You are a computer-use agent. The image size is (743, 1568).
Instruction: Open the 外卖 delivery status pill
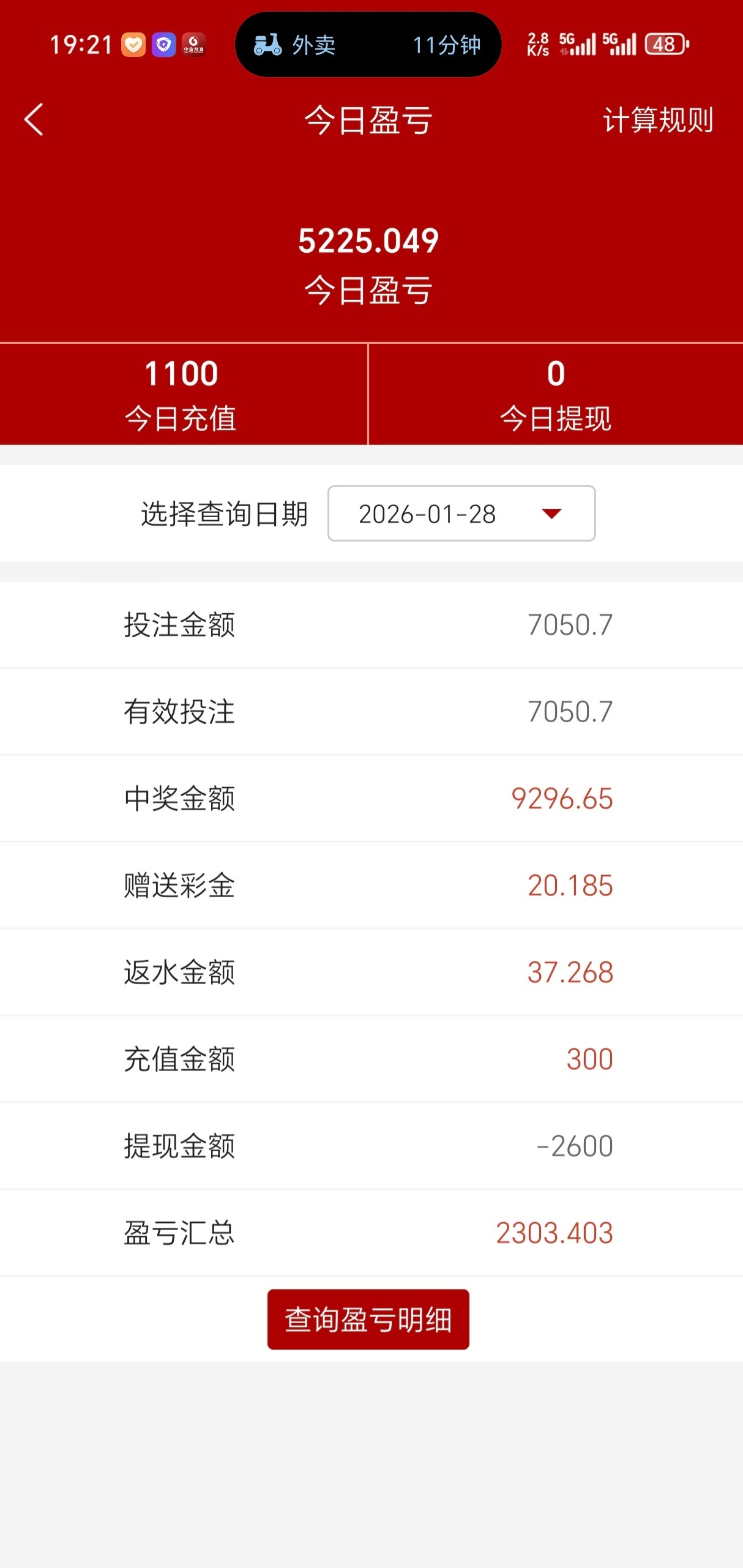pos(368,45)
